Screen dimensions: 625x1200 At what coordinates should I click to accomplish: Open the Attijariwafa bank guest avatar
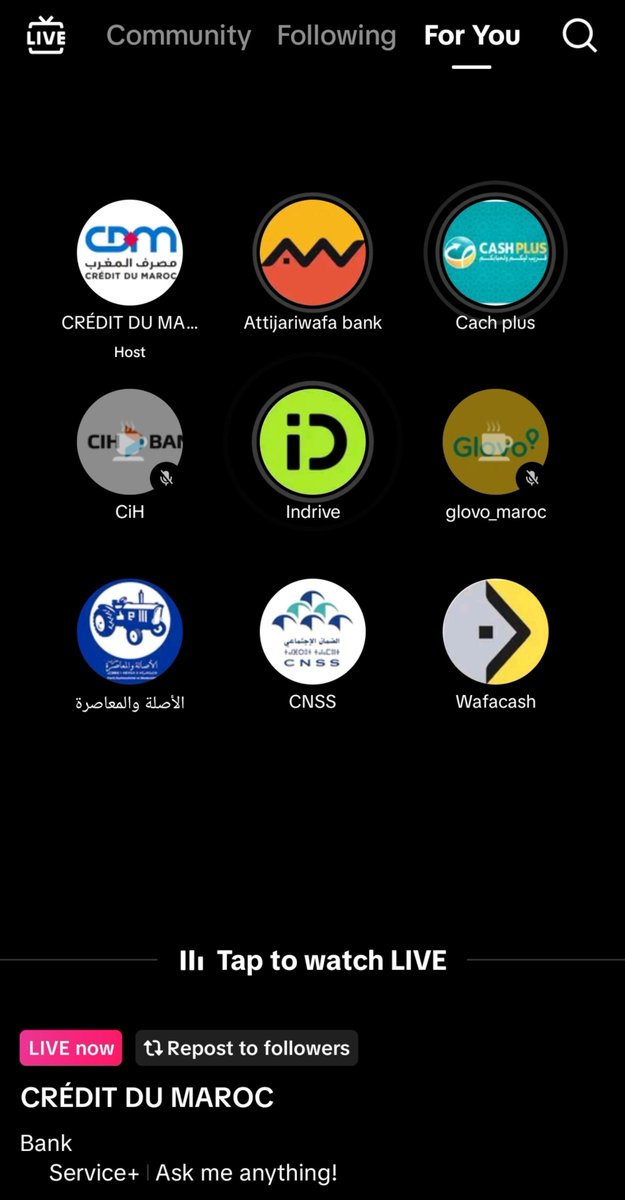tap(313, 252)
